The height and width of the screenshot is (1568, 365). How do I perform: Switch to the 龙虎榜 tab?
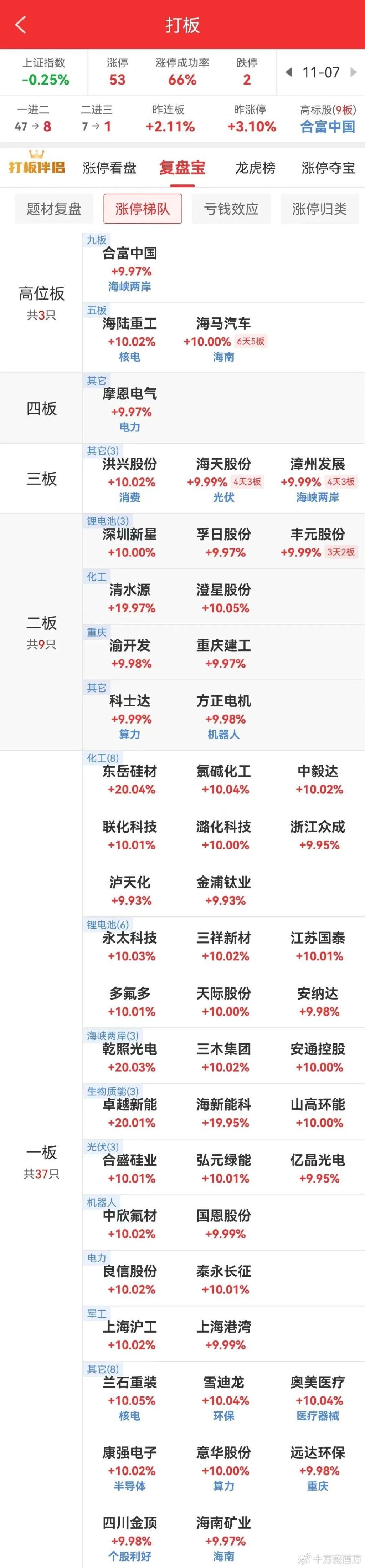pyautogui.click(x=255, y=168)
